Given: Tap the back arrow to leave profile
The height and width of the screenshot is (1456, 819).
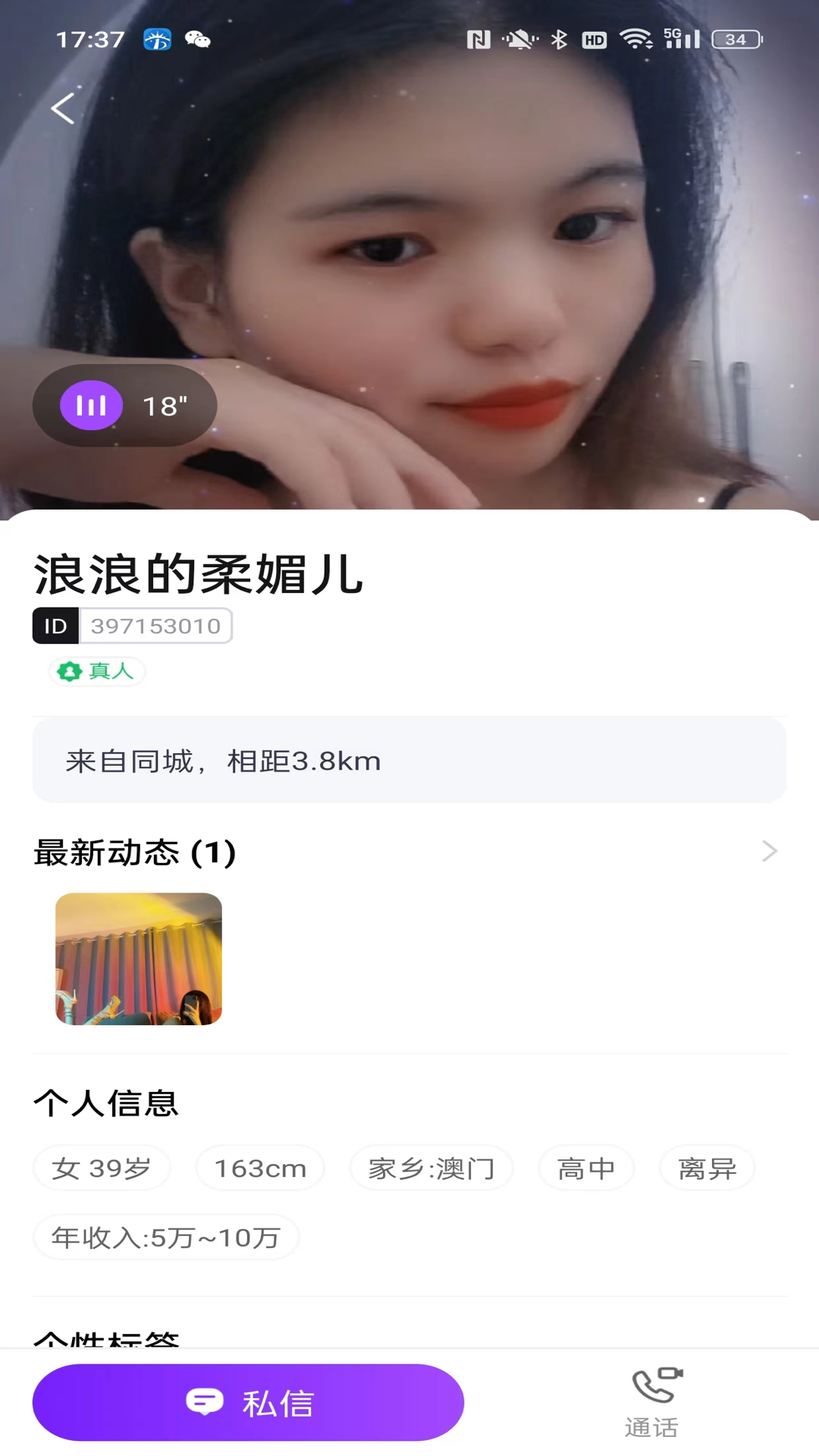Looking at the screenshot, I should click(x=63, y=108).
